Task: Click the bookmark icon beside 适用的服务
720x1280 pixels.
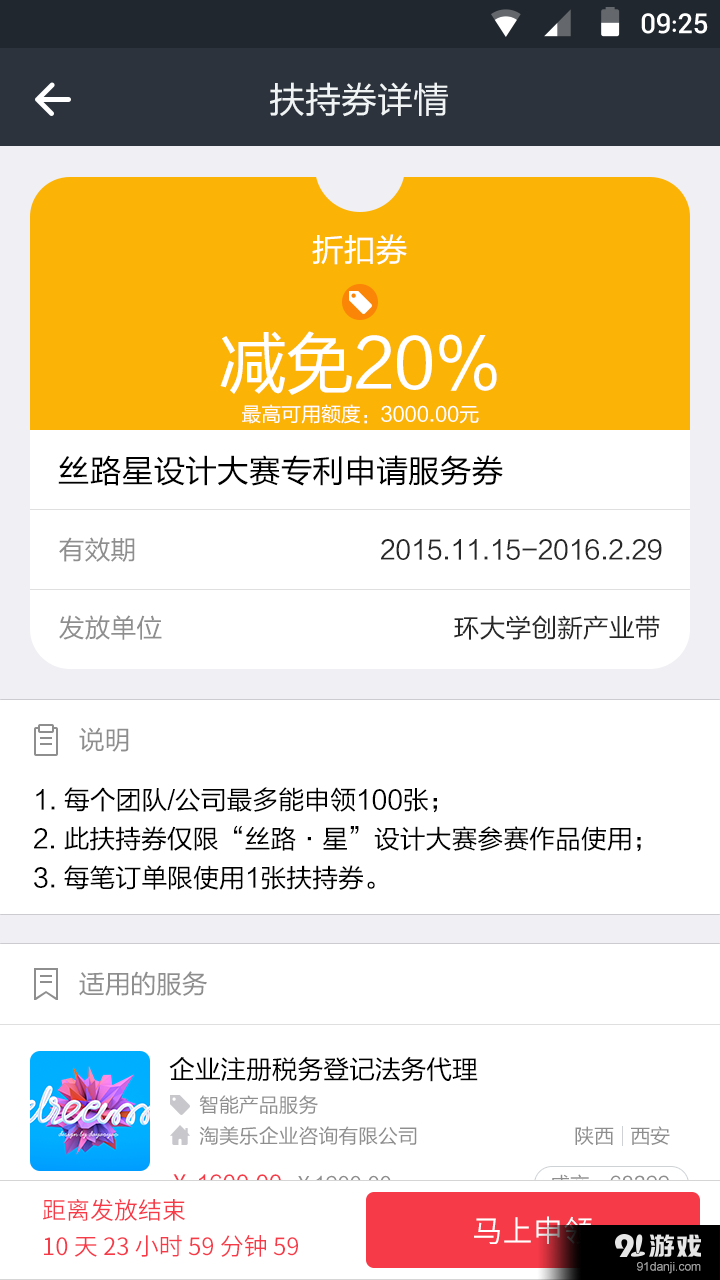Action: (45, 984)
